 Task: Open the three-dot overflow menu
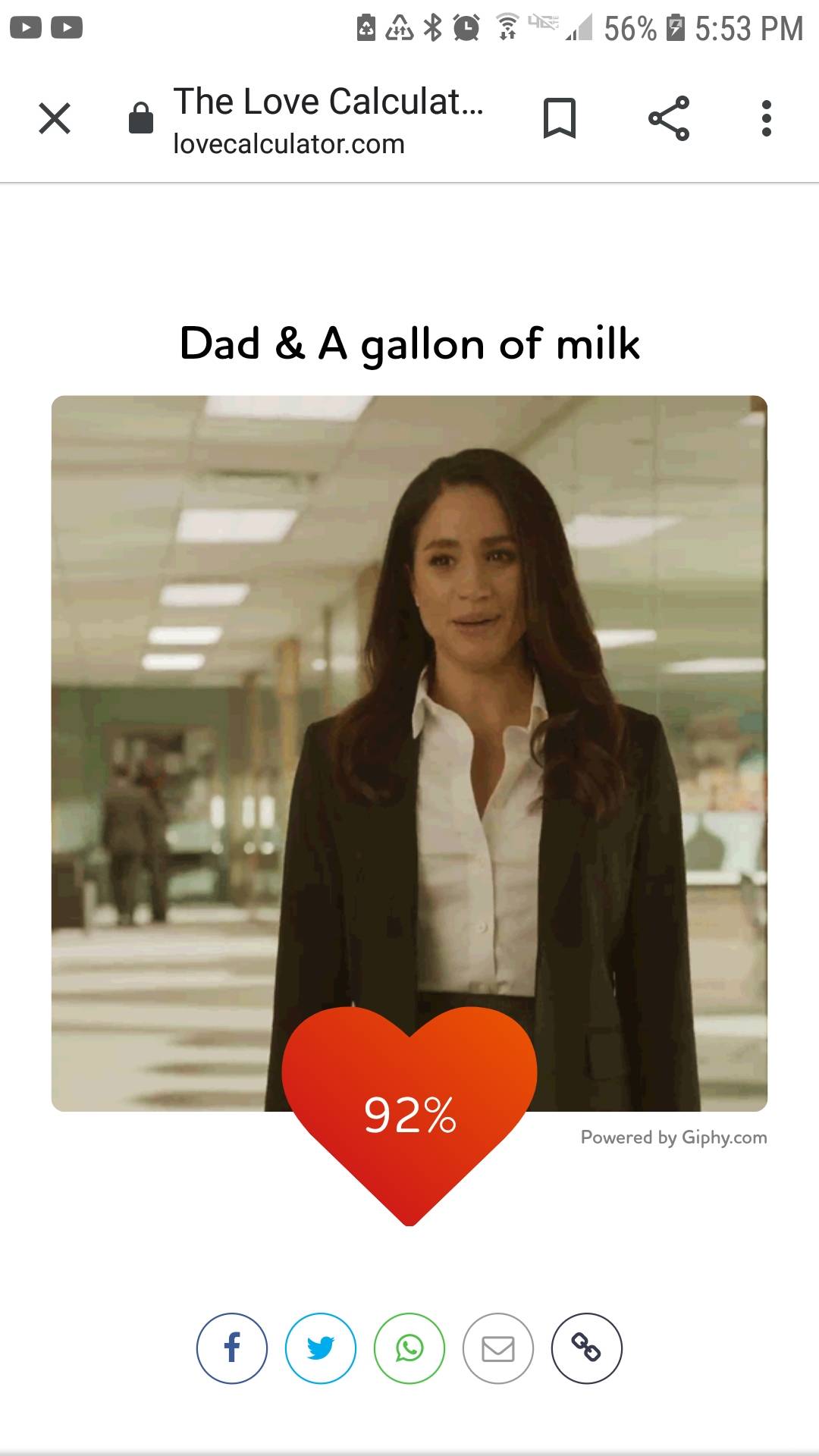767,118
